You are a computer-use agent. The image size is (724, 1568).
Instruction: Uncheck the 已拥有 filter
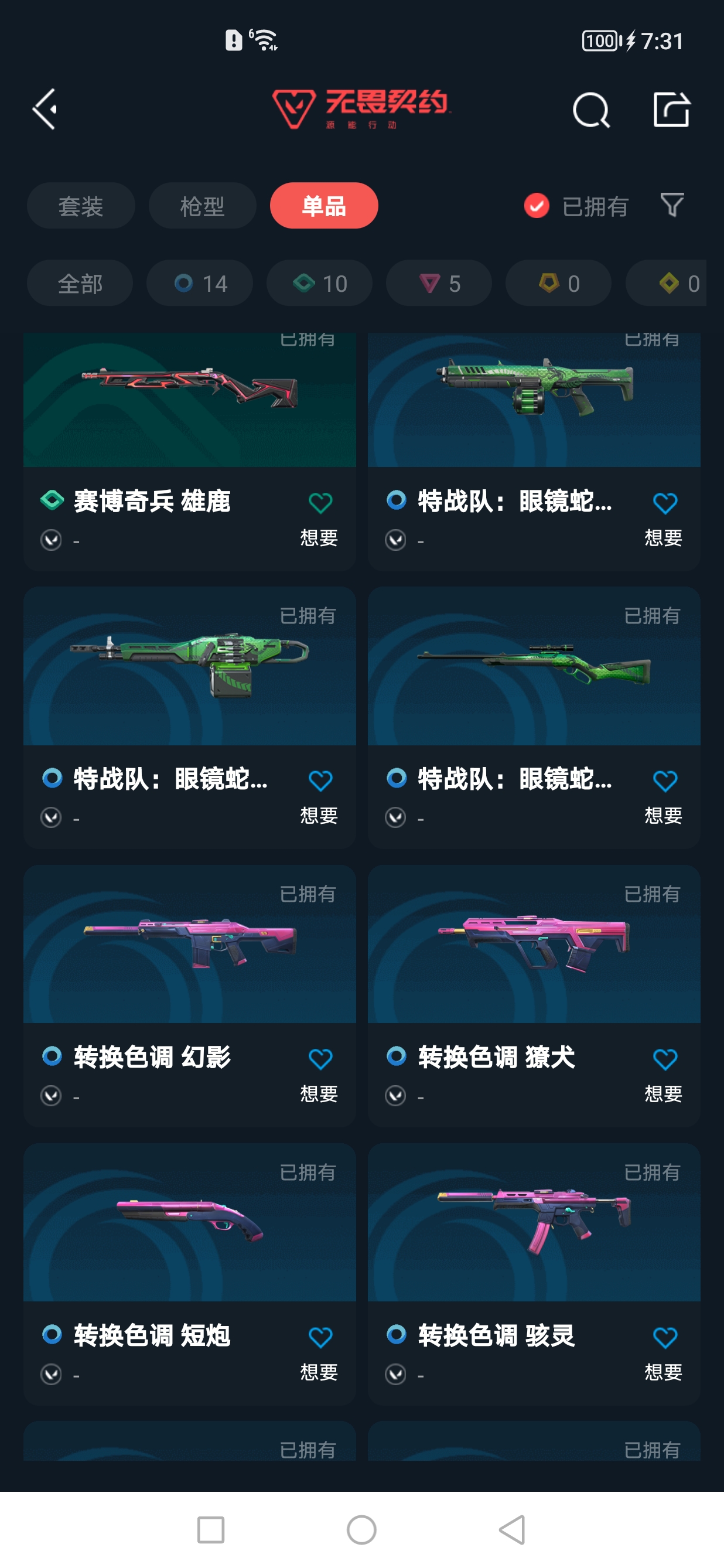(576, 206)
